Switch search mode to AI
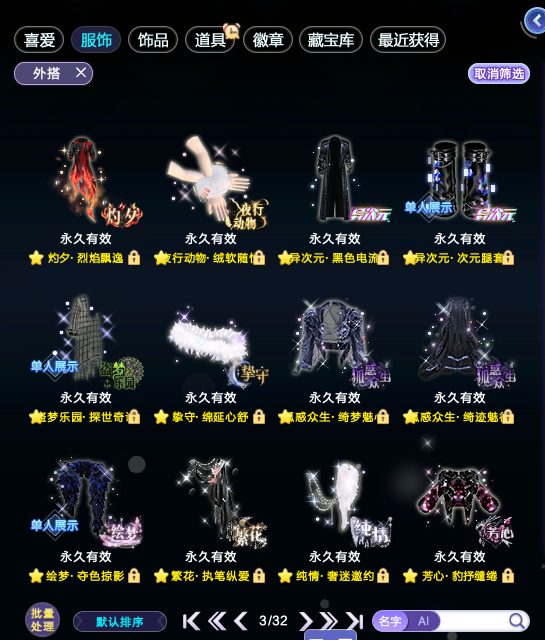 [x=423, y=621]
